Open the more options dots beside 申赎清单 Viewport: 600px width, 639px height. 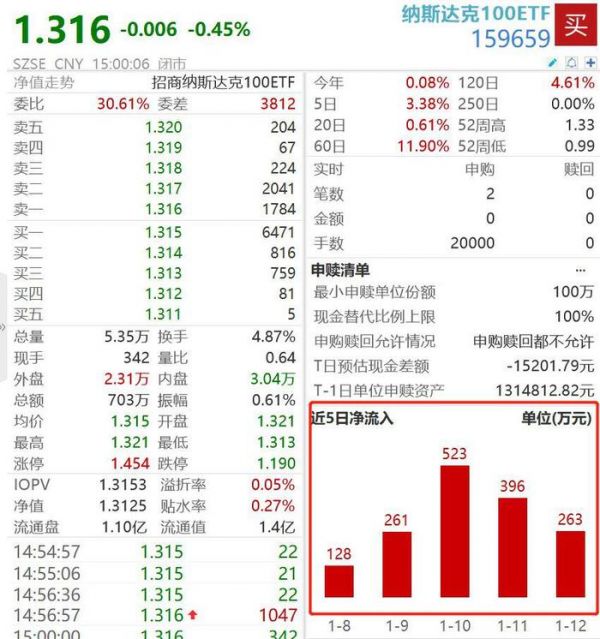(x=580, y=270)
